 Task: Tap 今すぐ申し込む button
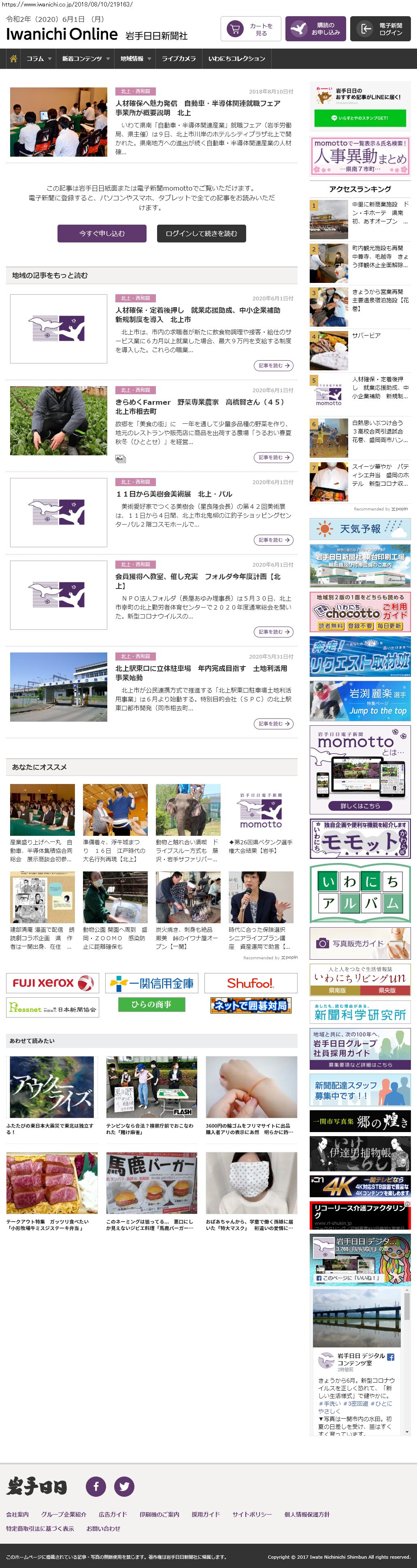pyautogui.click(x=102, y=233)
